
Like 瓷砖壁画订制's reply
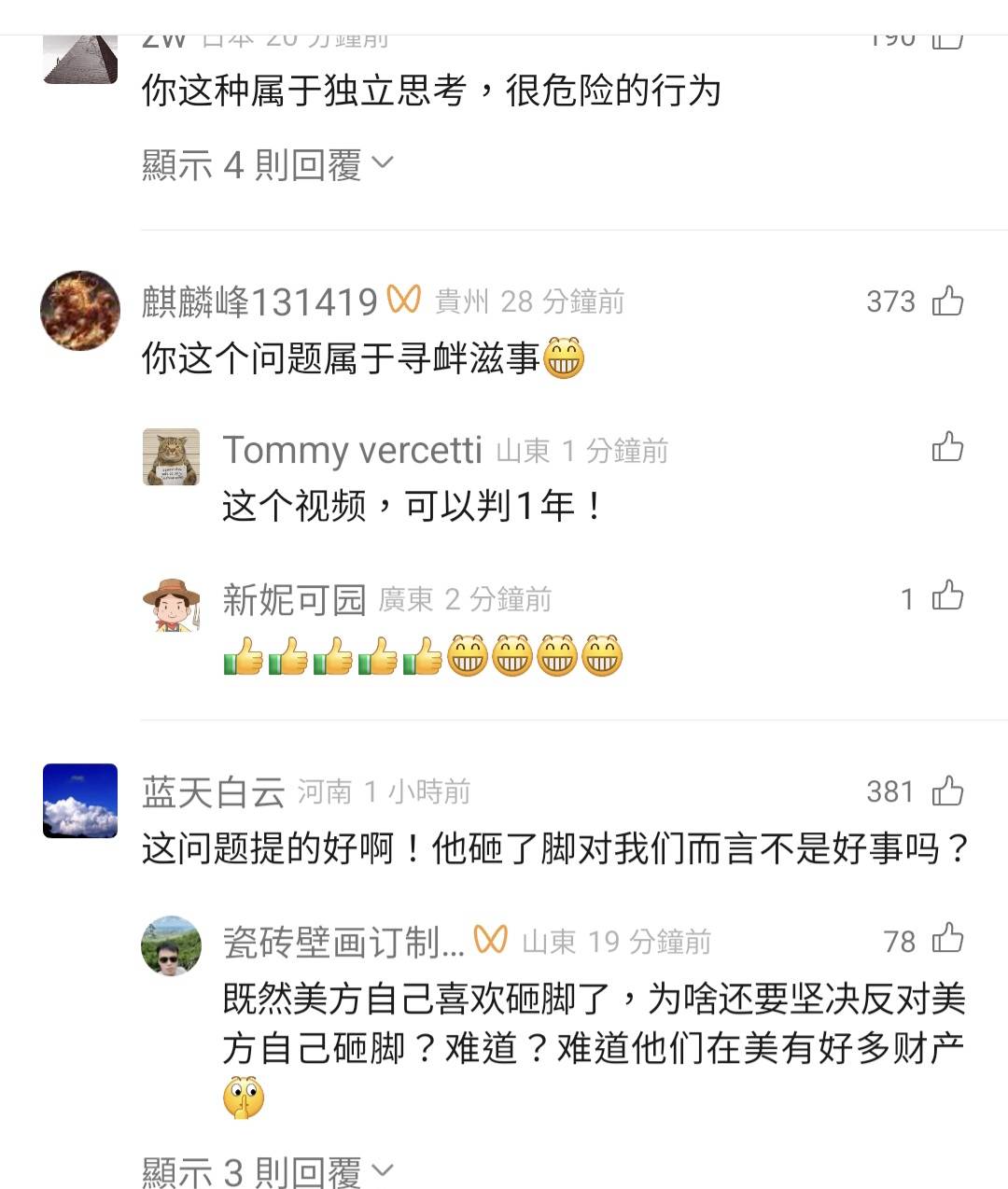click(947, 940)
